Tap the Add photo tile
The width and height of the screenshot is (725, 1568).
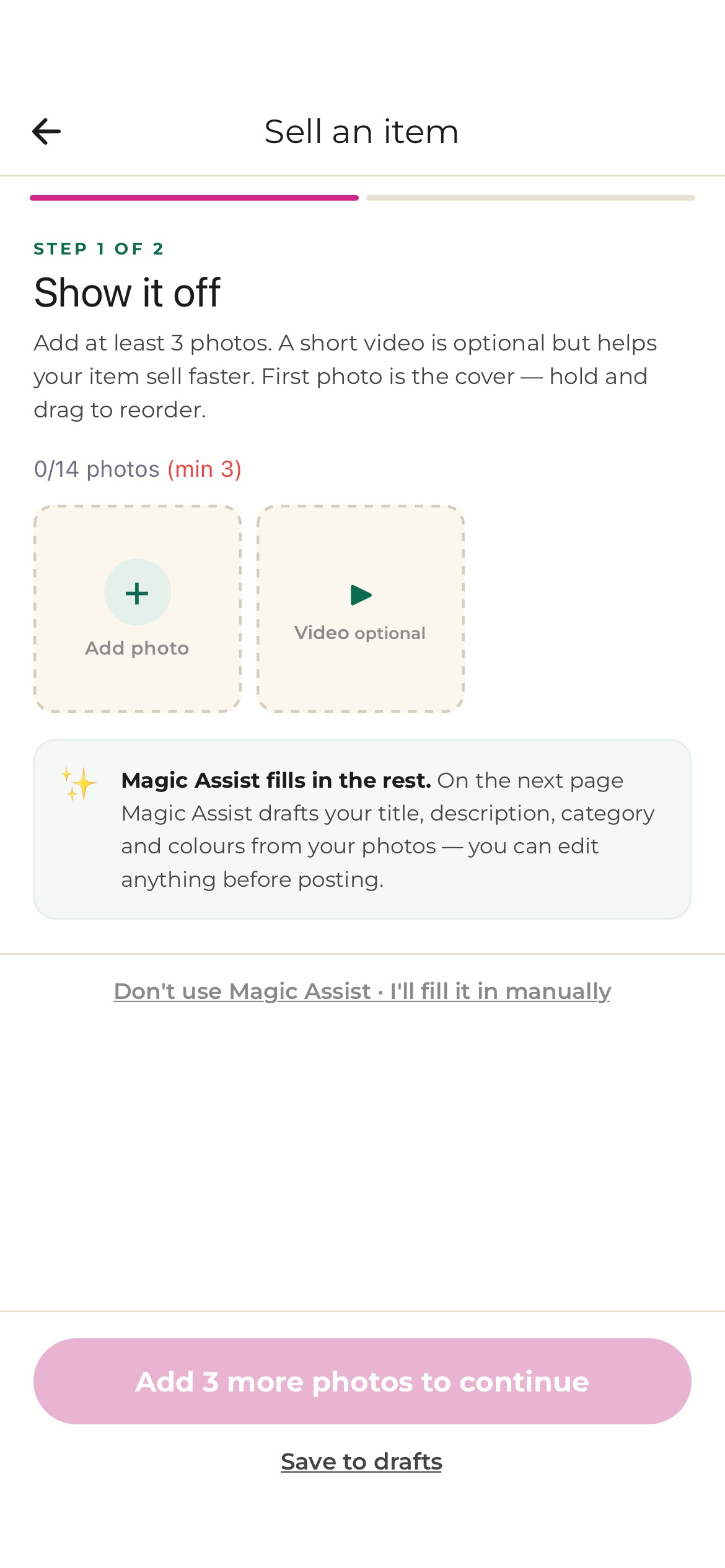[138, 609]
